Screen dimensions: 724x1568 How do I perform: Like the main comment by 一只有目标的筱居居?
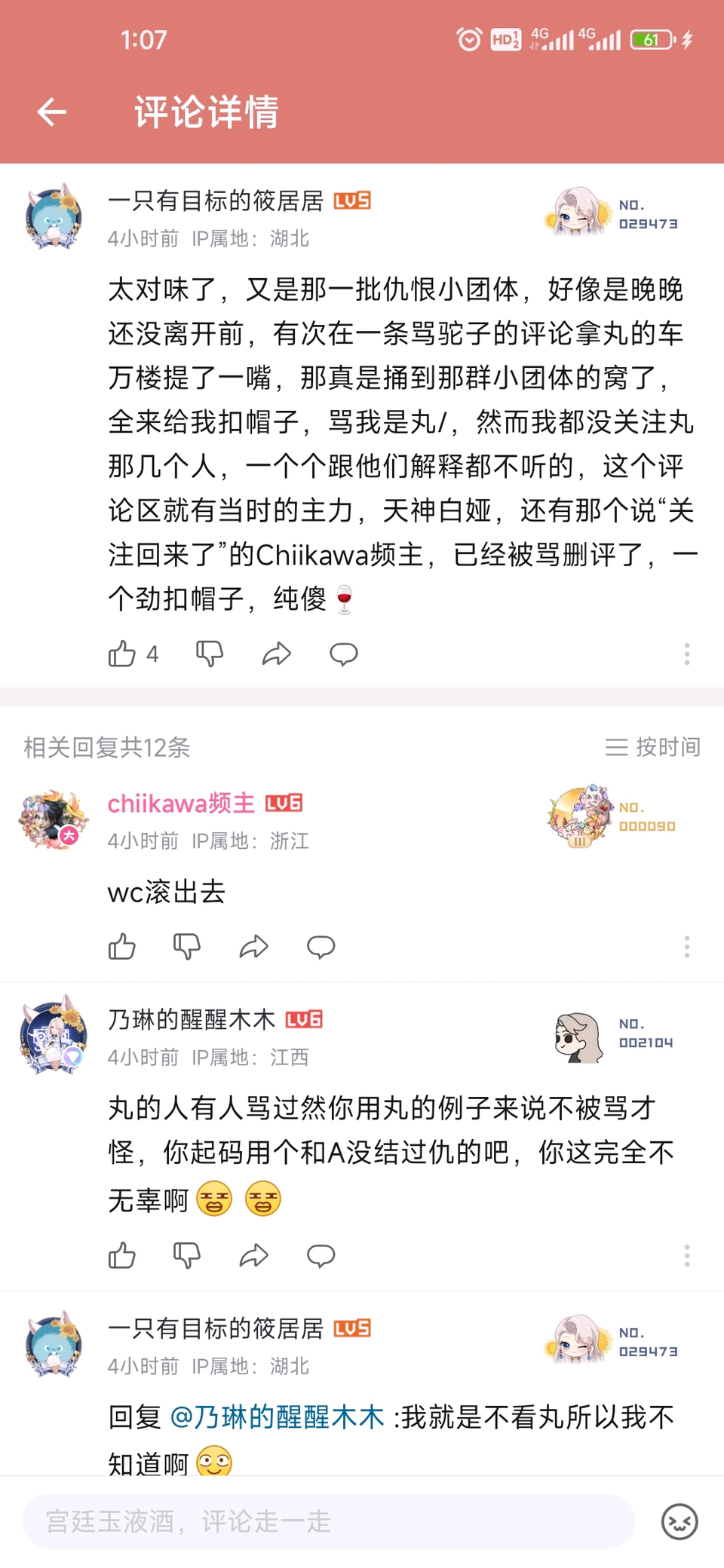coord(122,654)
